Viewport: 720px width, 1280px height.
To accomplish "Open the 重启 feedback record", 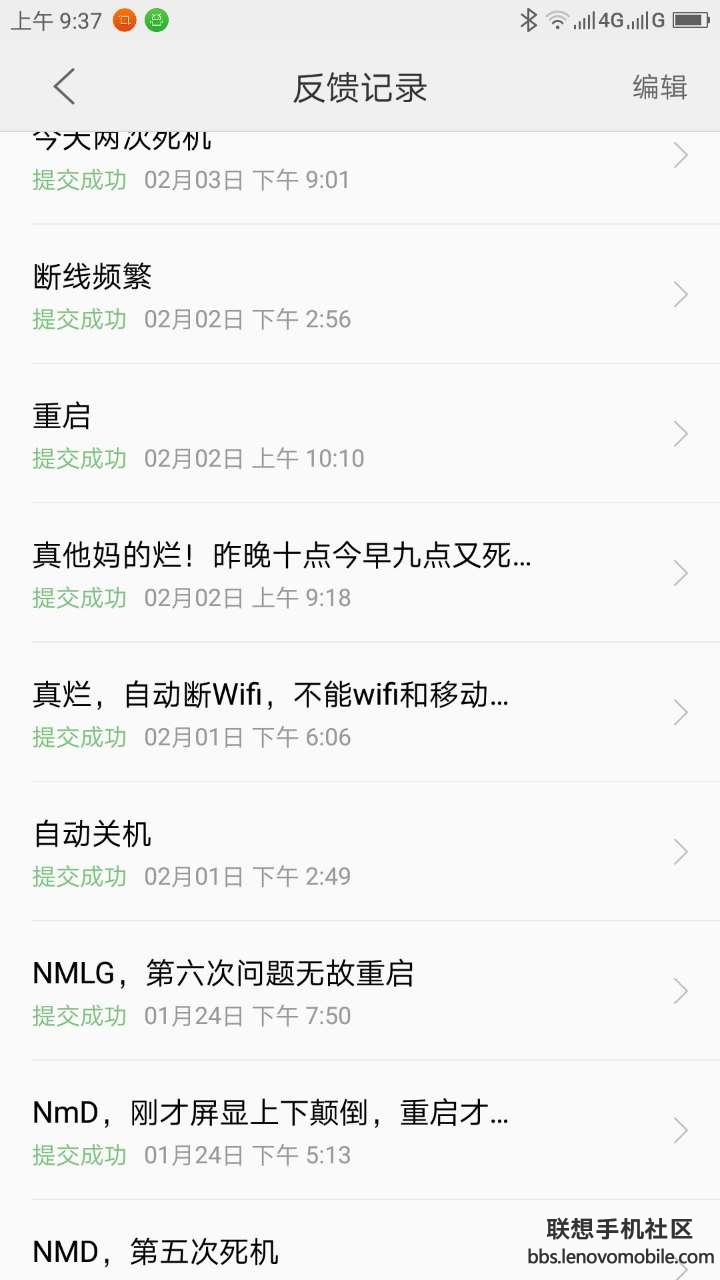I will click(360, 433).
